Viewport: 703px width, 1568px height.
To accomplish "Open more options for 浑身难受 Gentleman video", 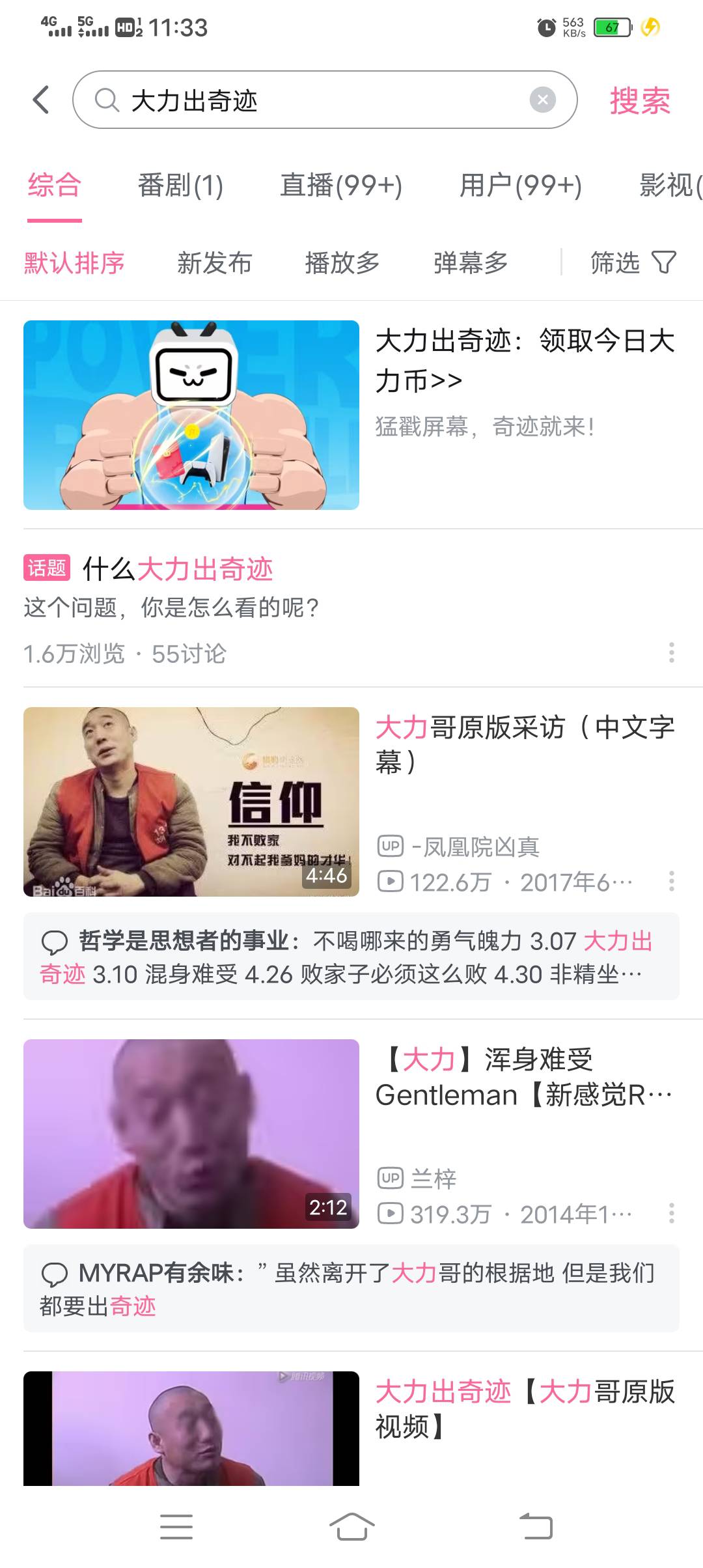I will [672, 1213].
